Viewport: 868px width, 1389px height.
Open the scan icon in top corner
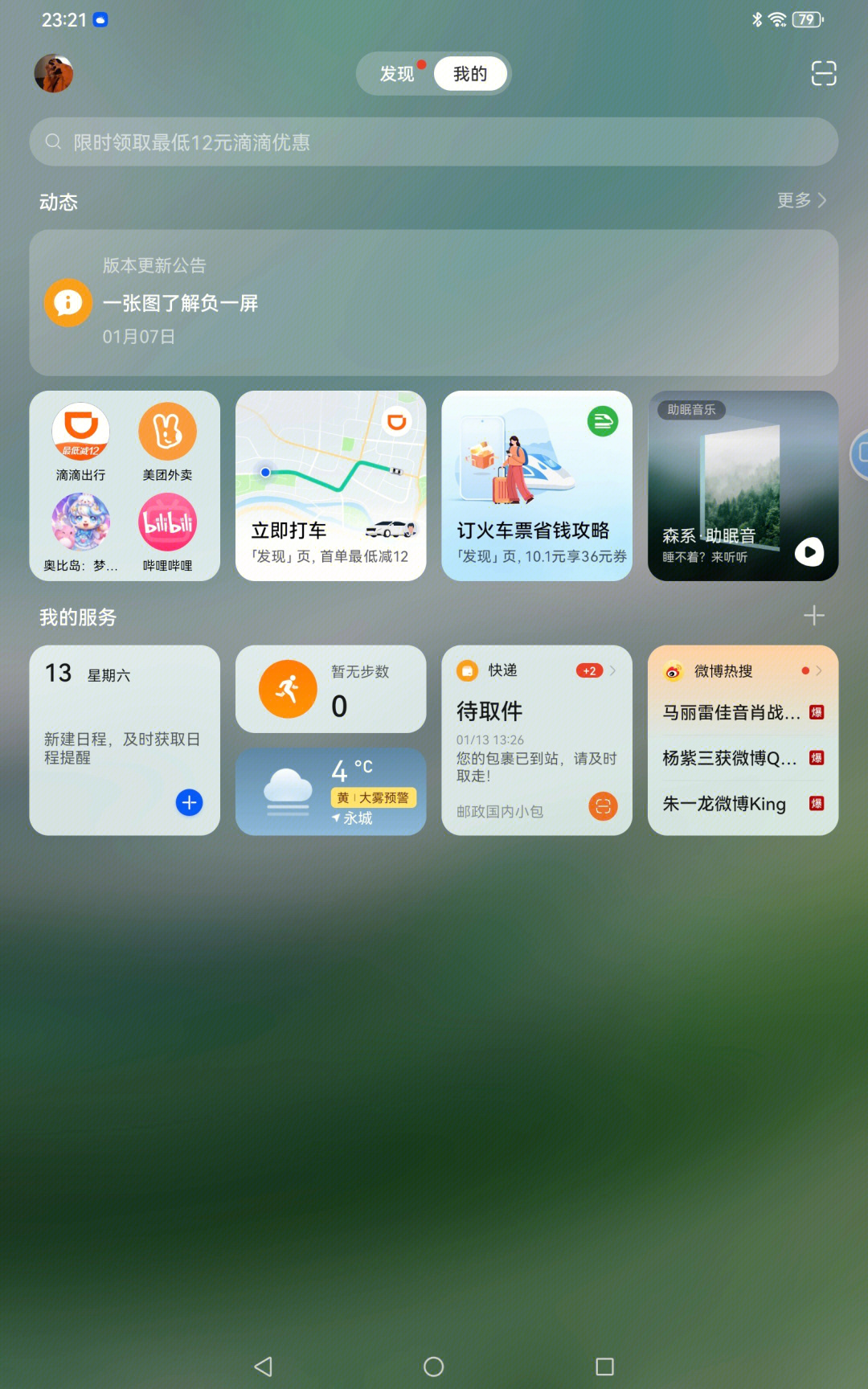point(823,73)
